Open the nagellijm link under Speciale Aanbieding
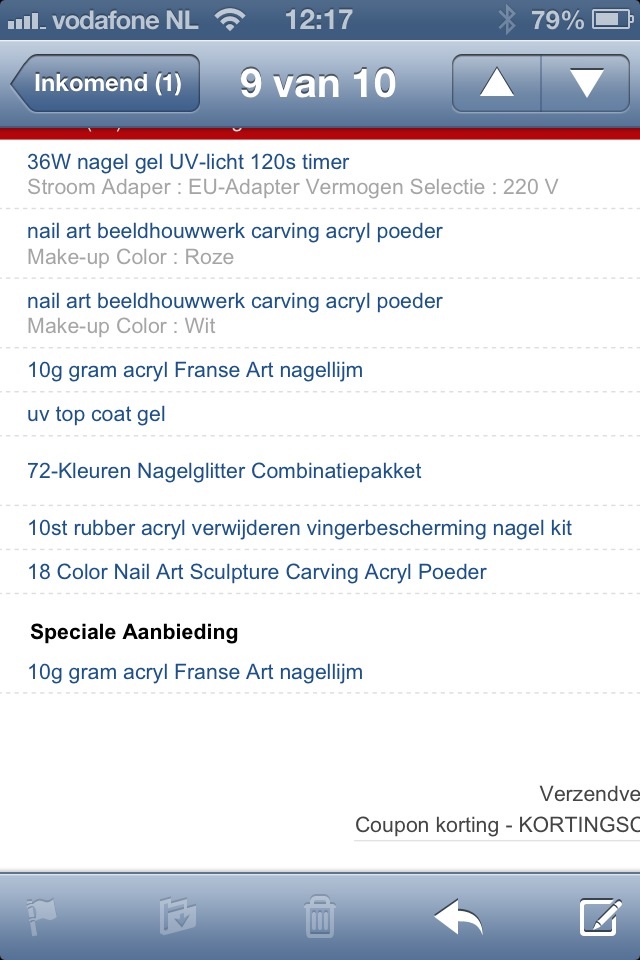Image resolution: width=640 pixels, height=960 pixels. click(195, 672)
